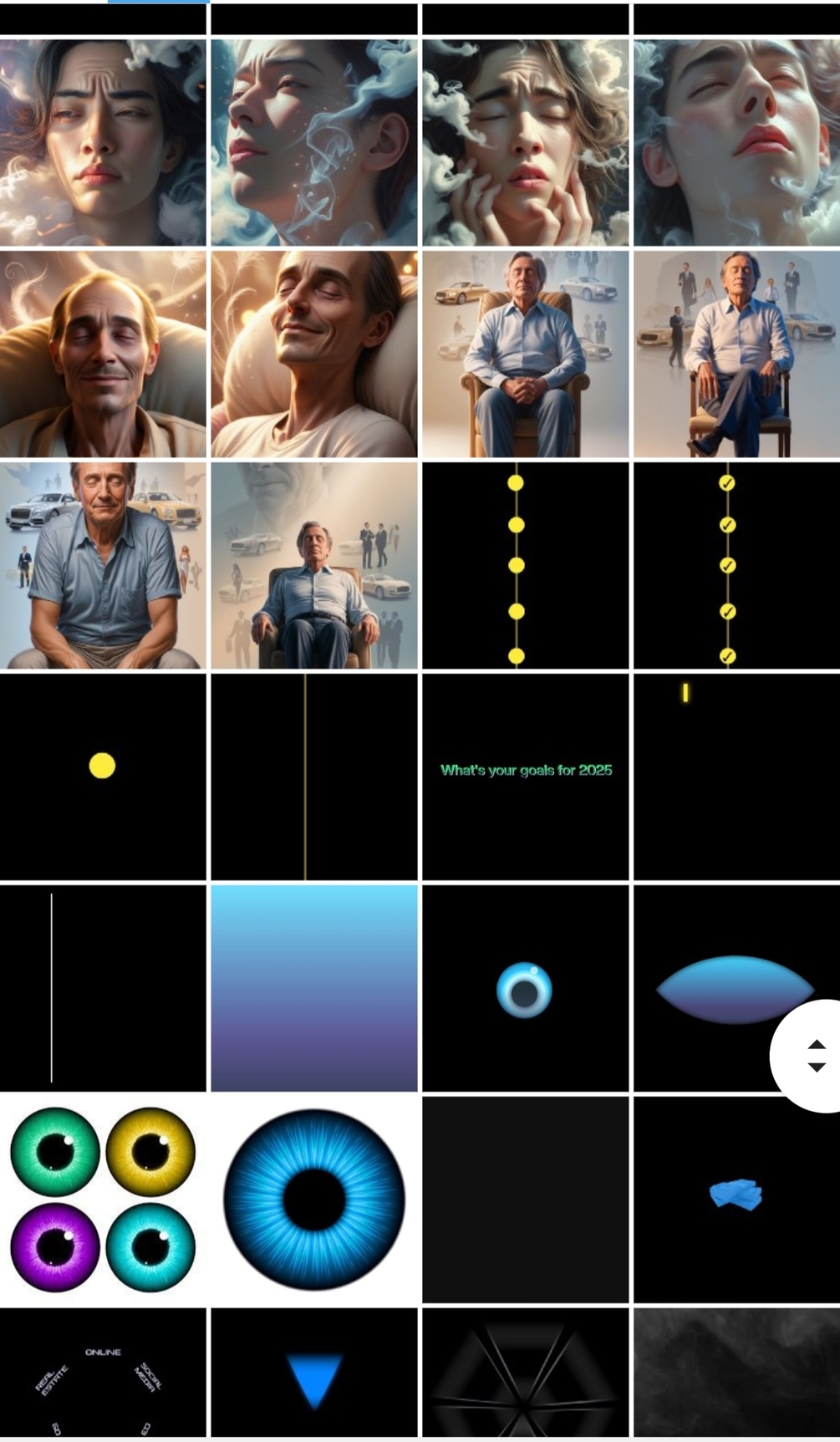Open the blue downward triangle image
This screenshot has width=840, height=1442.
(x=314, y=1372)
